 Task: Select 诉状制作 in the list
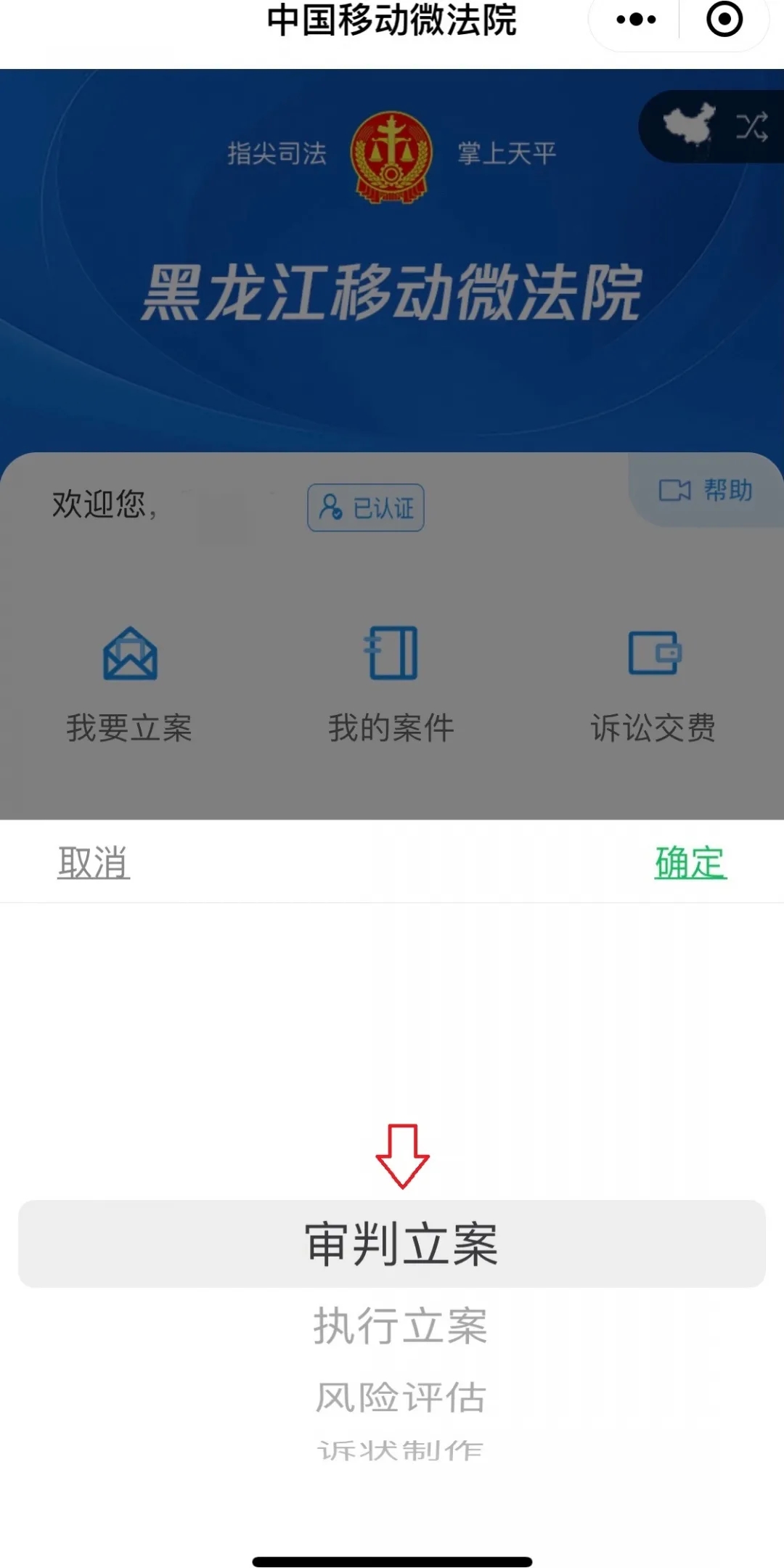tap(401, 1450)
